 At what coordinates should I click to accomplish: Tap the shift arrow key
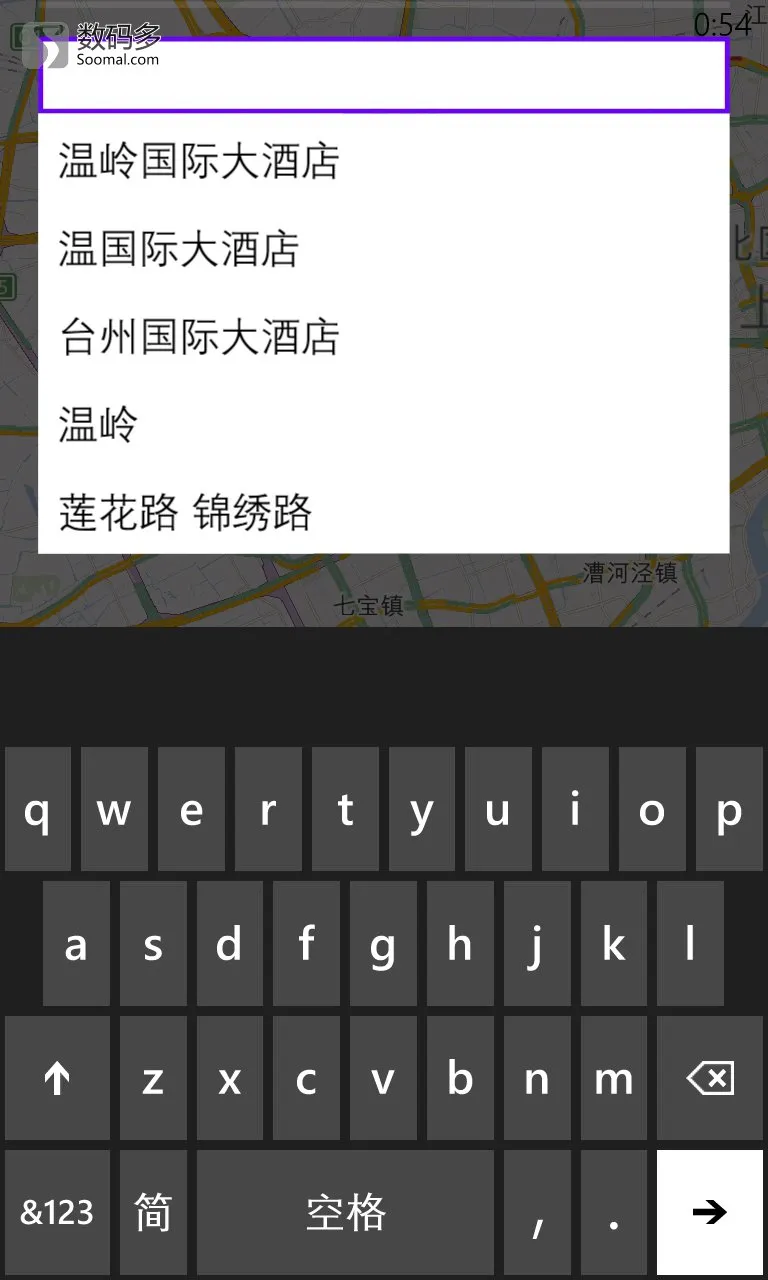click(57, 1078)
